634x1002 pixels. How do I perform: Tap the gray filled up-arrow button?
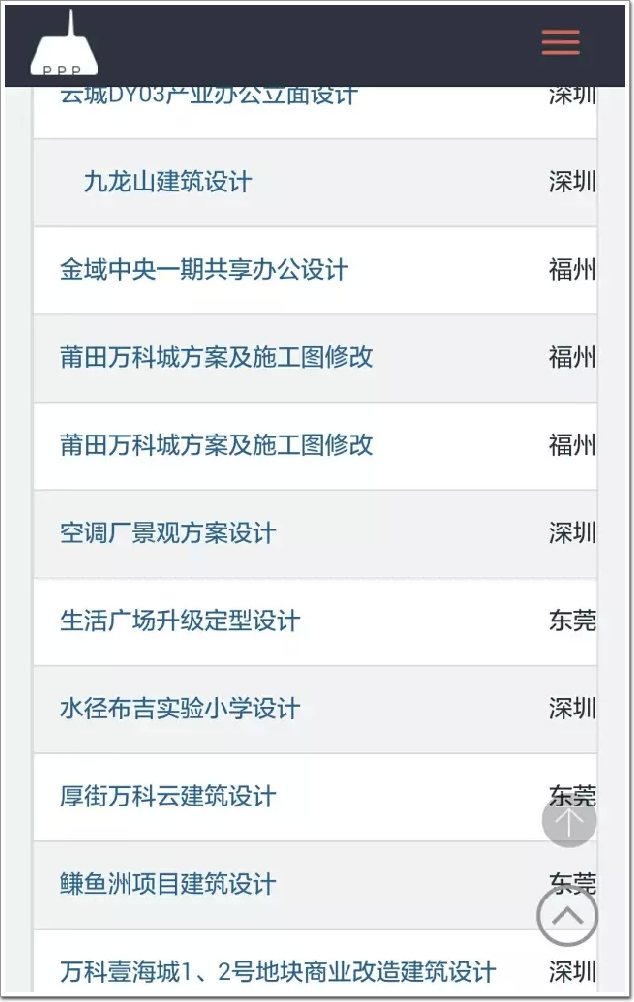569,822
